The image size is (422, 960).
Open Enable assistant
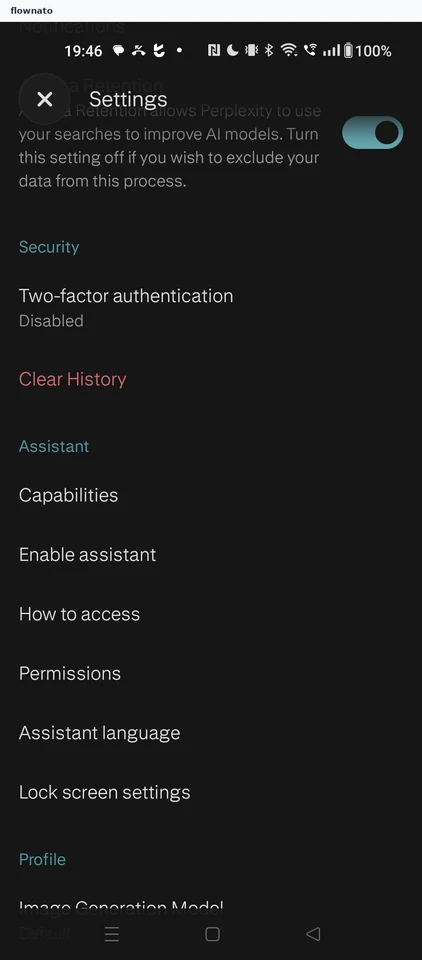(211, 555)
